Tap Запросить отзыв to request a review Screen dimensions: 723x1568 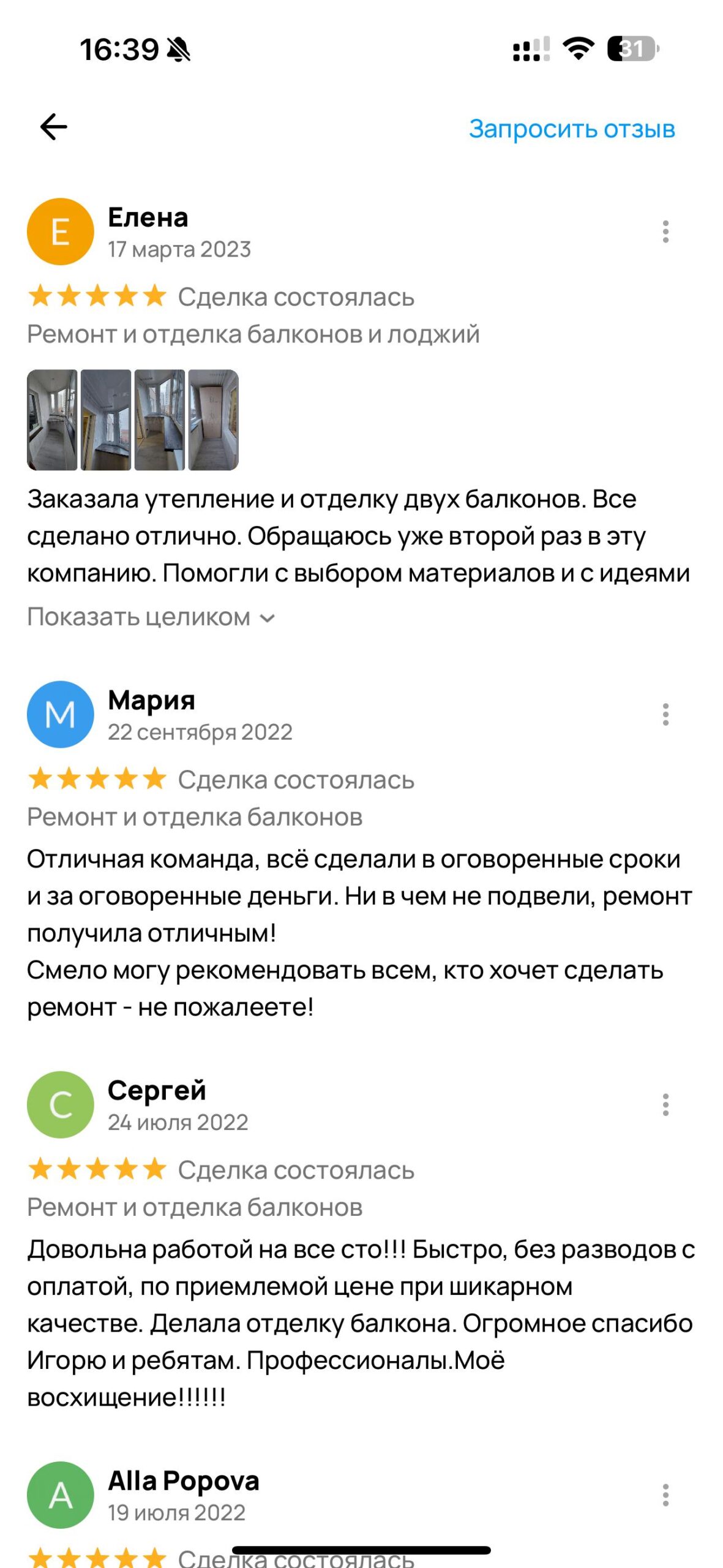point(572,128)
